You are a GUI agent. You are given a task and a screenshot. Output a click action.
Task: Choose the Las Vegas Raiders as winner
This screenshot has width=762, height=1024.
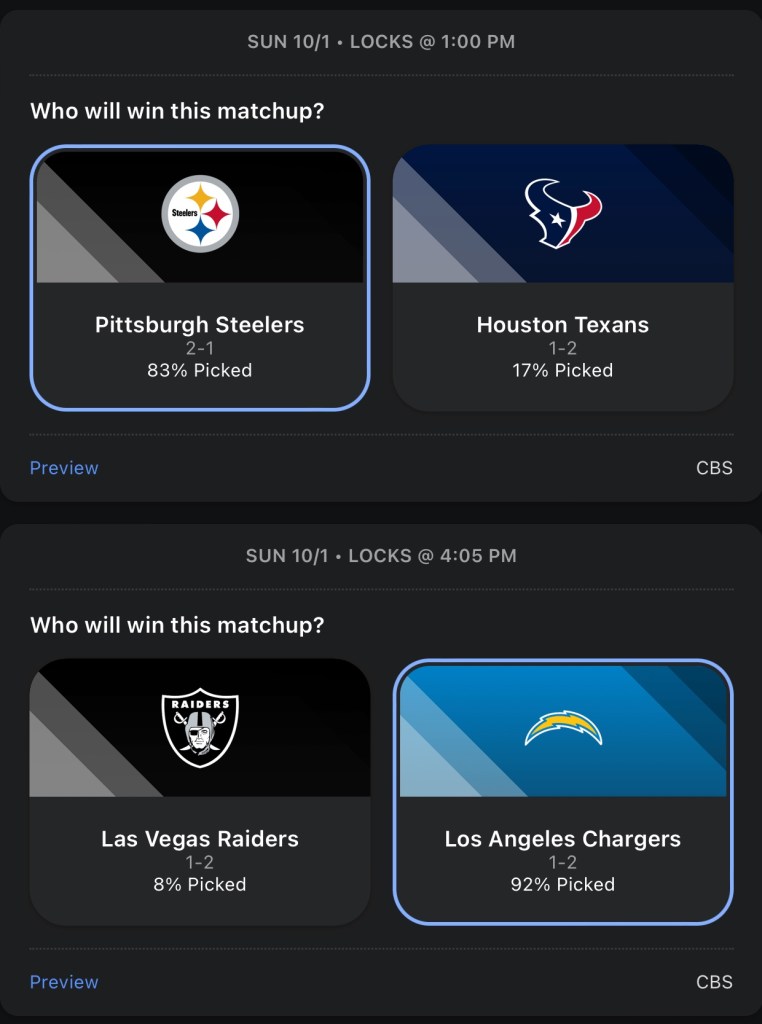pyautogui.click(x=200, y=791)
